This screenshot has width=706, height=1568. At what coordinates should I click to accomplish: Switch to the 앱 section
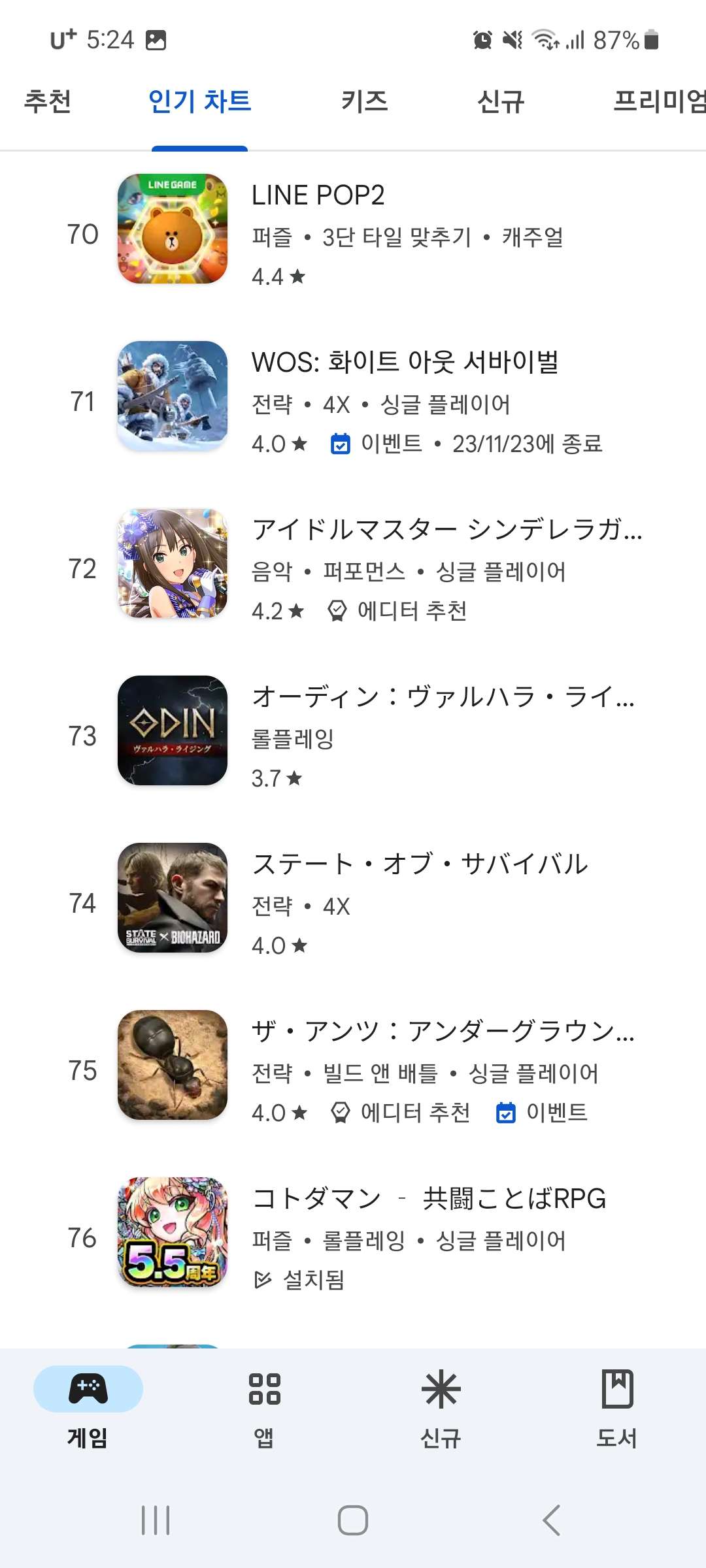point(265,1405)
